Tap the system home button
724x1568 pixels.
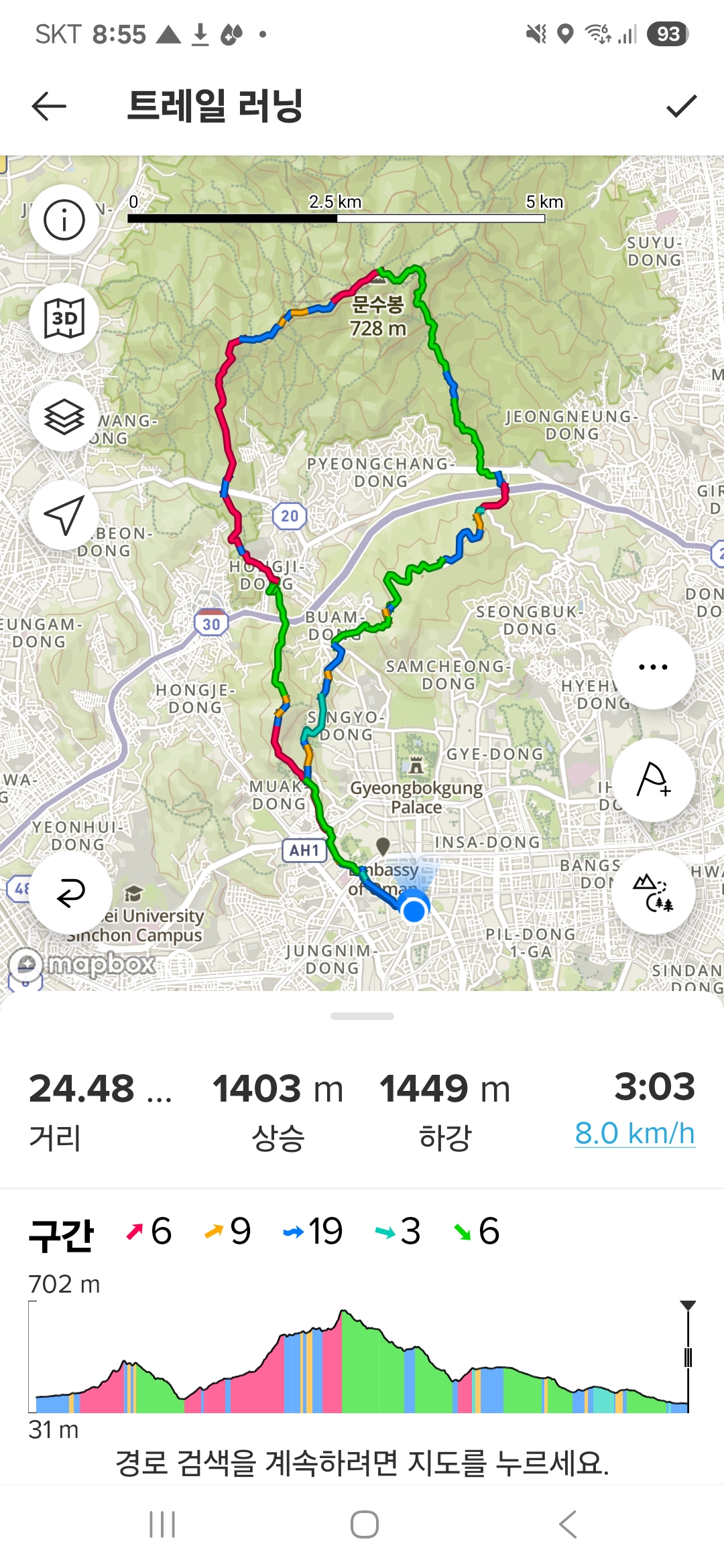364,1524
